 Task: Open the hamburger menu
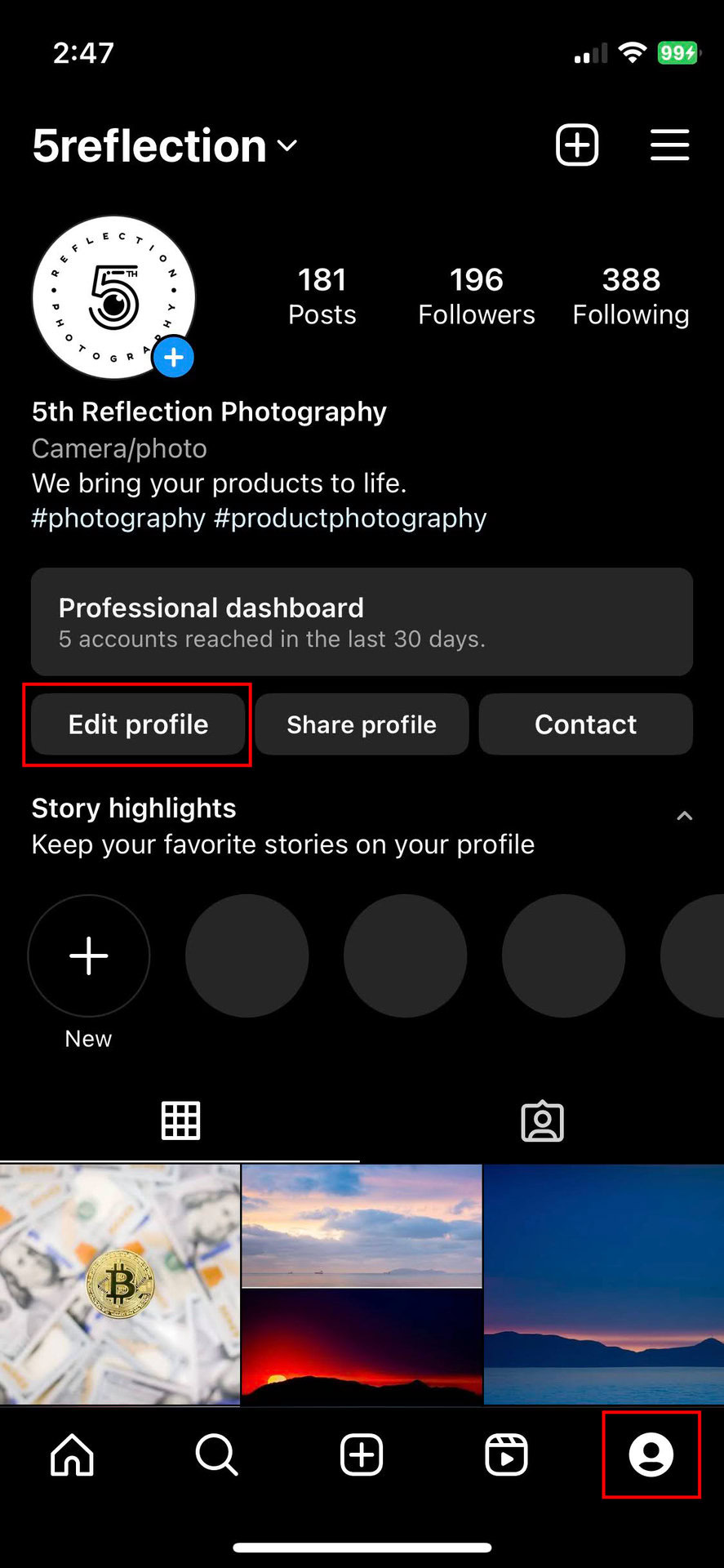point(669,145)
